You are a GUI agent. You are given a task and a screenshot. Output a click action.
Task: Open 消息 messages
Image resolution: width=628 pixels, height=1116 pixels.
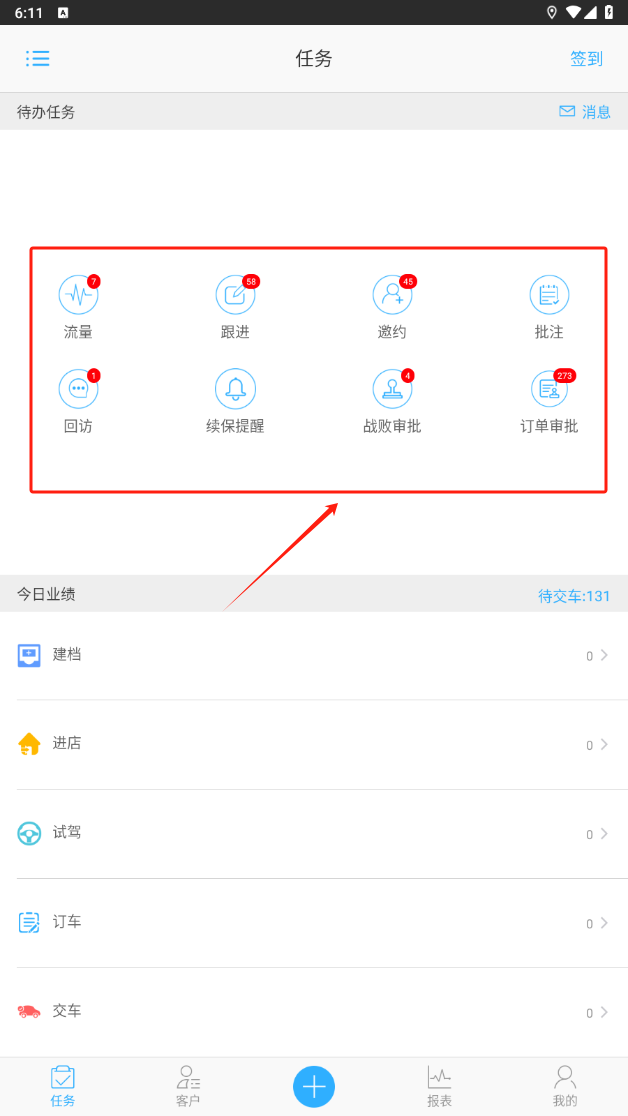585,112
